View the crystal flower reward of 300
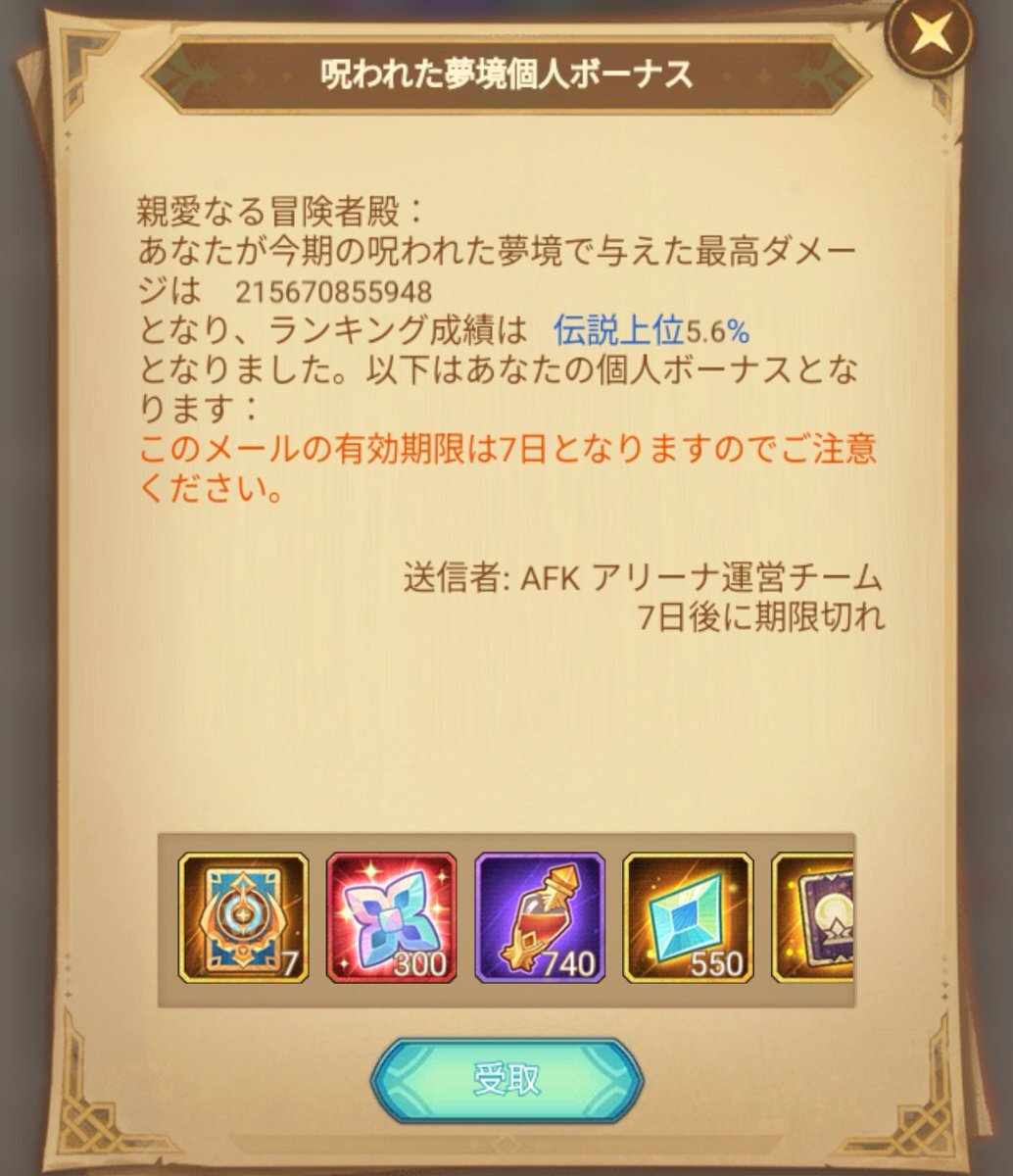Screen dimensions: 1013x1176 pos(391,917)
